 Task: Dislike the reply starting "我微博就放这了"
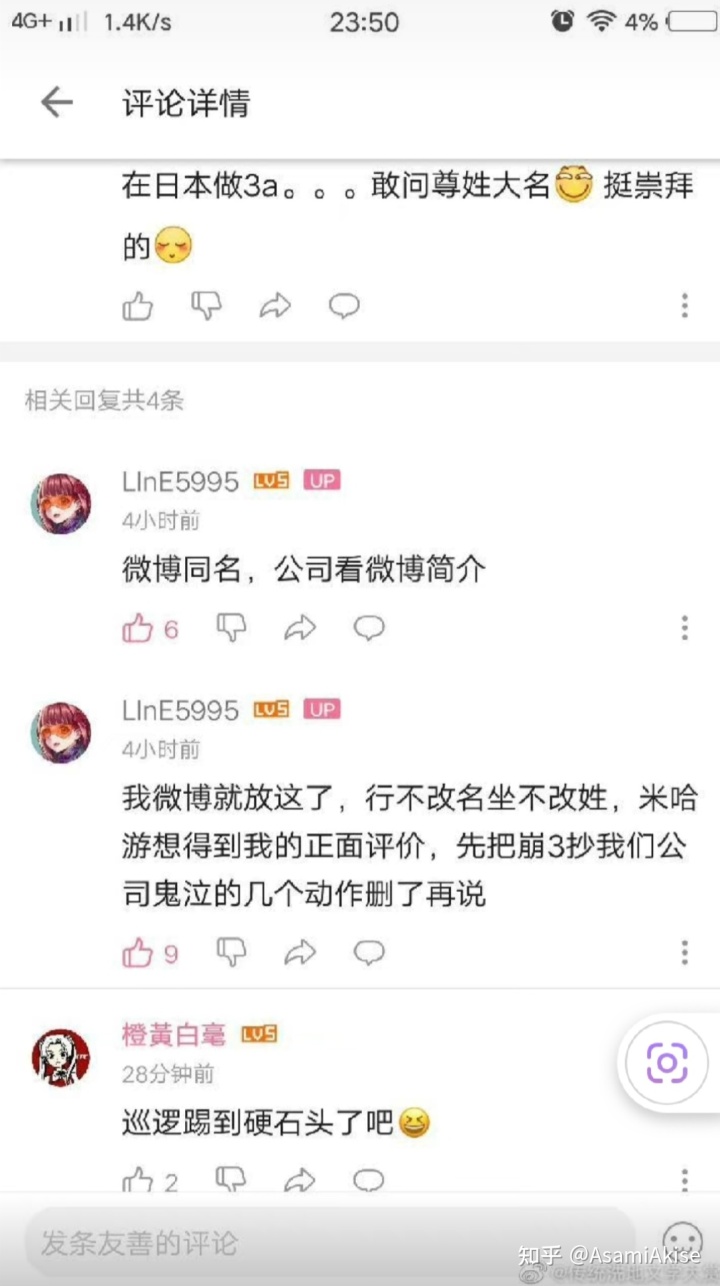click(231, 952)
